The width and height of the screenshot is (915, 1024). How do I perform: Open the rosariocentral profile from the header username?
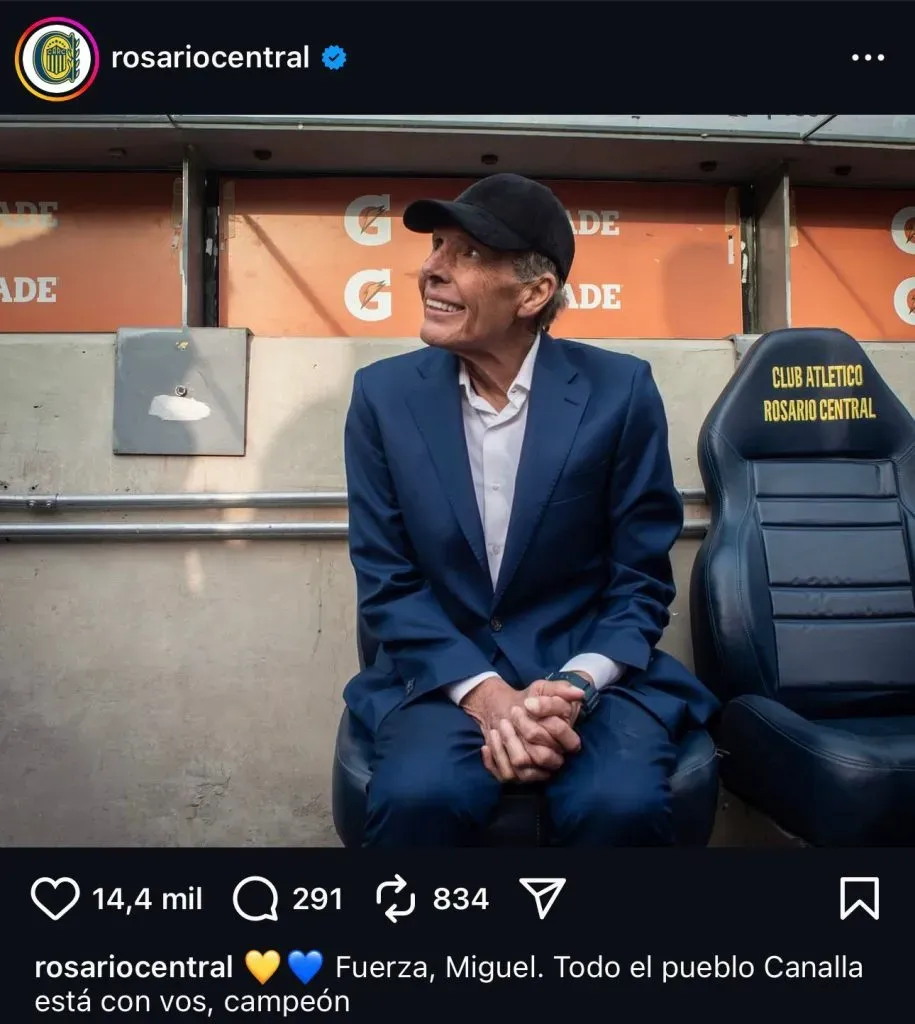(x=210, y=58)
